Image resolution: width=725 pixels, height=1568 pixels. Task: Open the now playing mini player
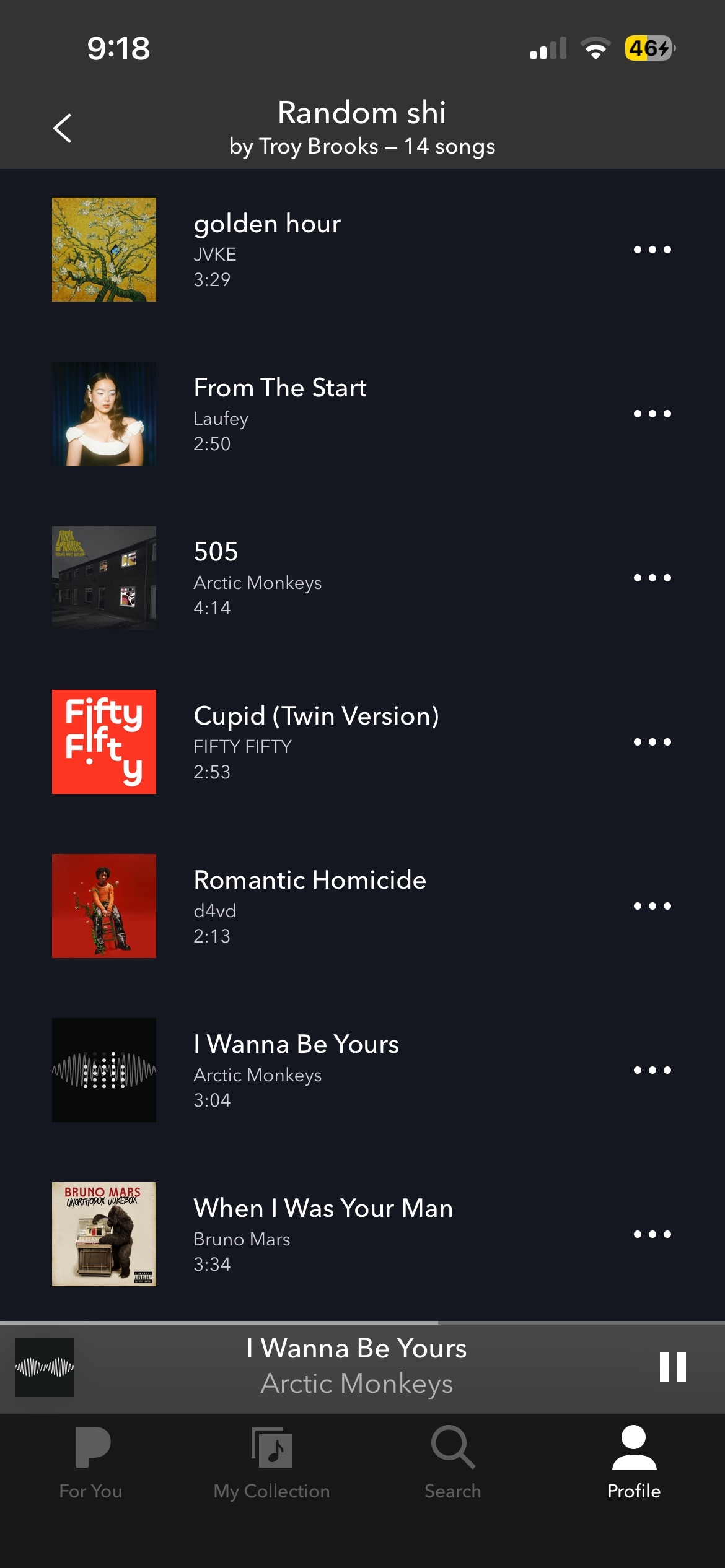356,1367
